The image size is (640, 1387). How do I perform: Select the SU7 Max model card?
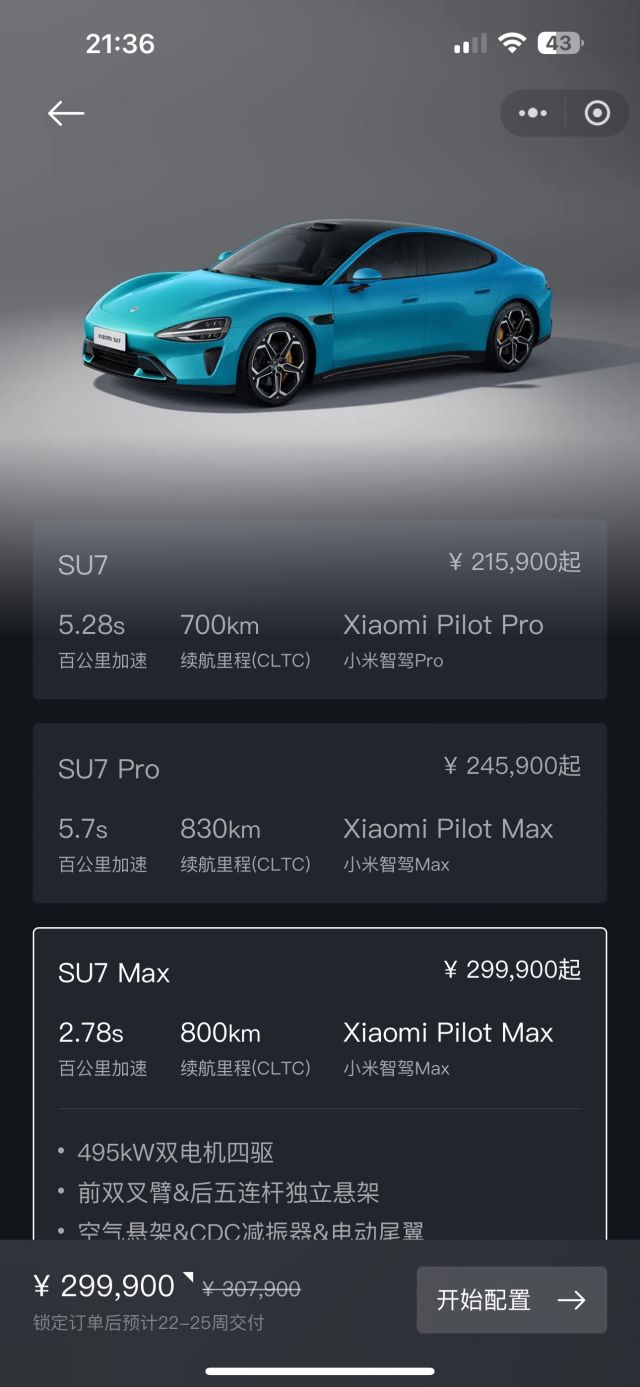click(x=320, y=1085)
